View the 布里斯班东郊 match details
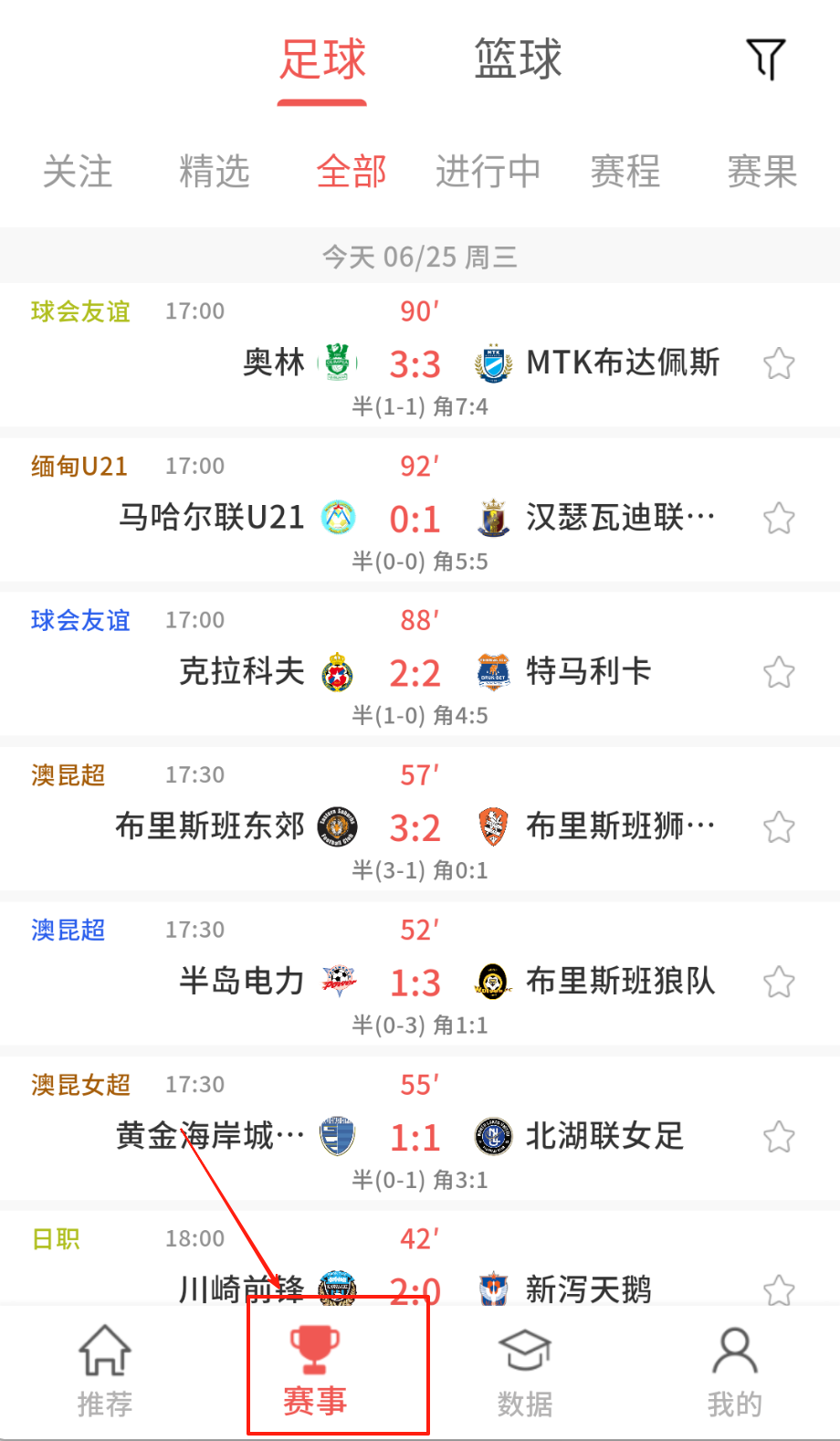 pyautogui.click(x=415, y=827)
